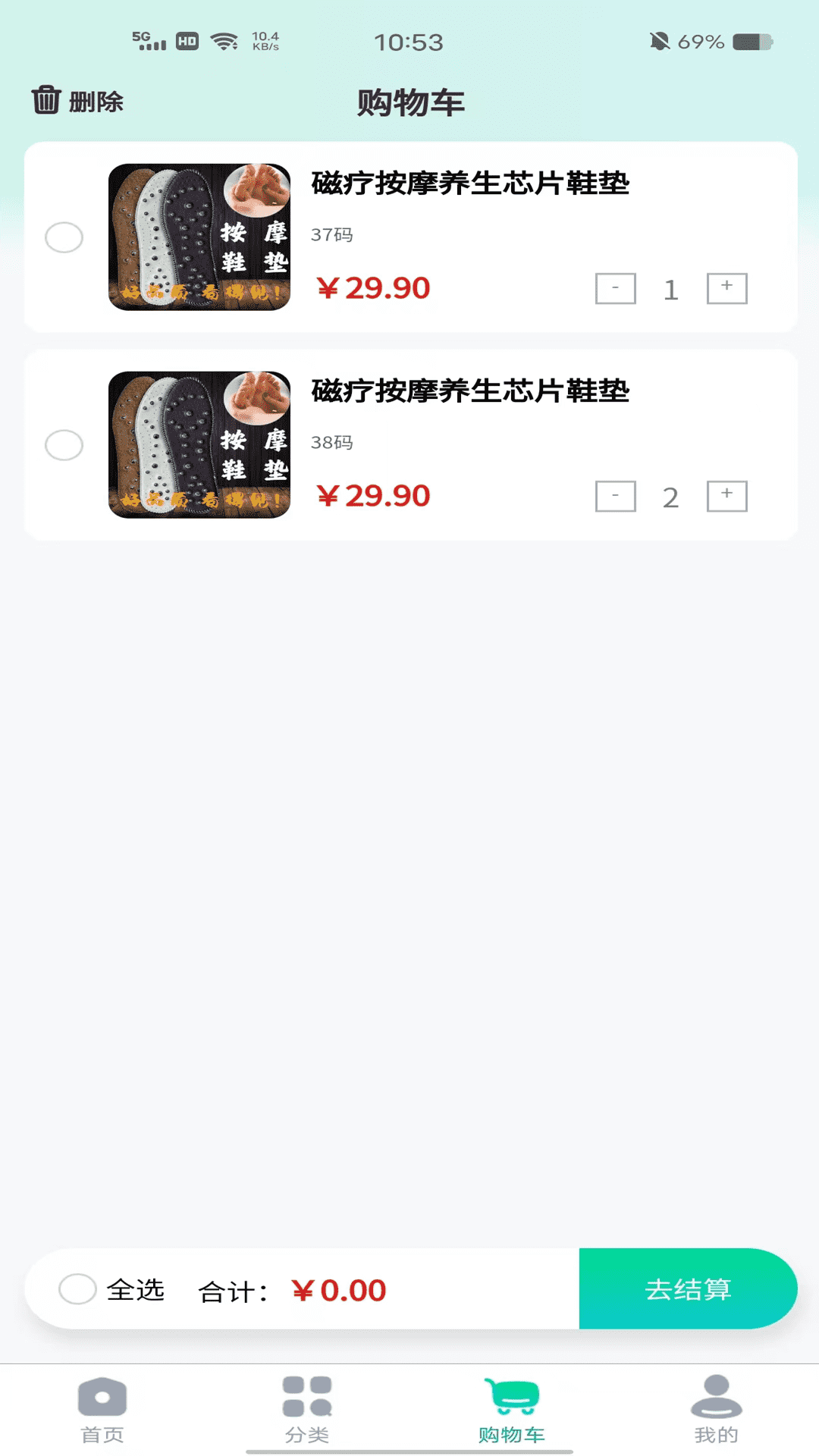Viewport: 819px width, 1456px height.
Task: Tap the thumbnail of the 37码 insole product
Action: [x=199, y=237]
